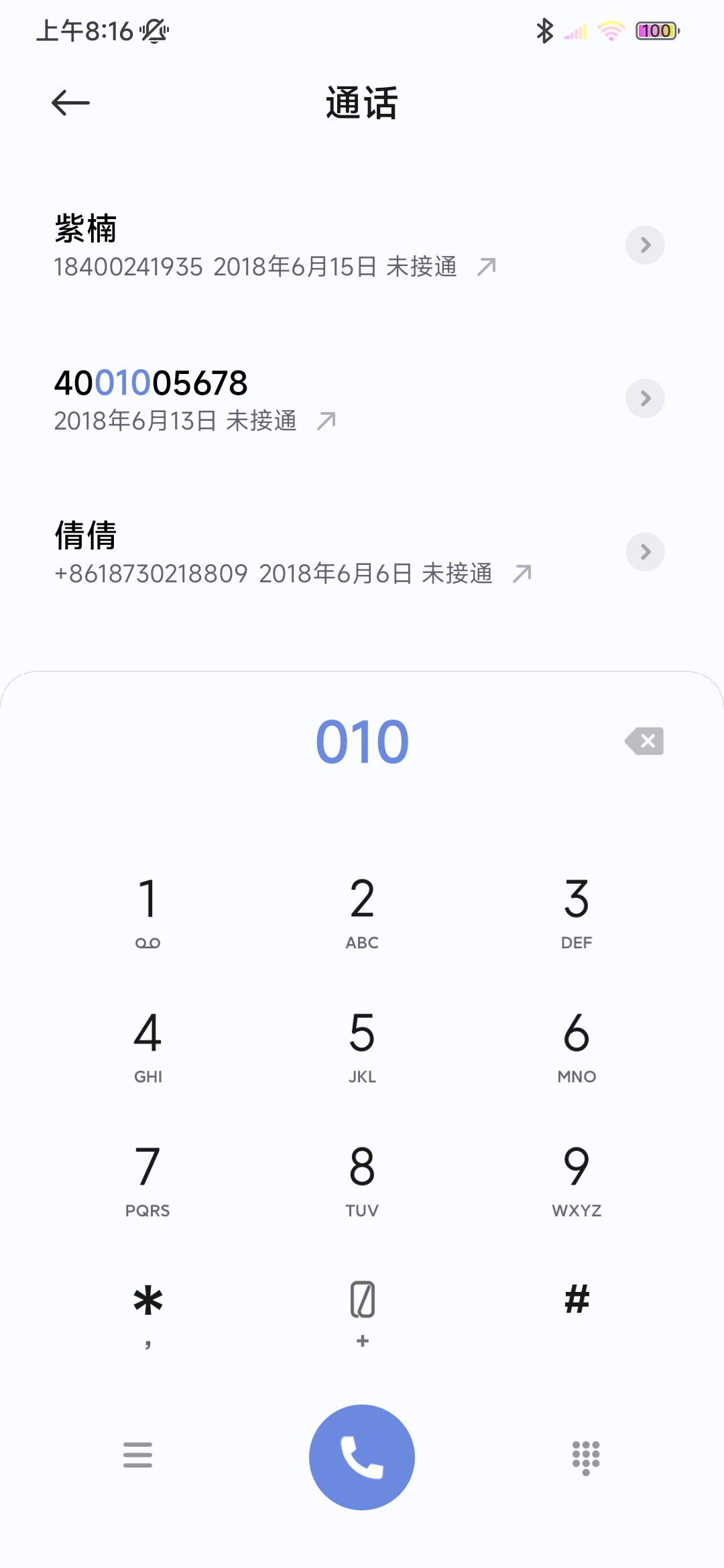Call back 紫楠 from call log
The height and width of the screenshot is (1568, 724).
(322, 245)
